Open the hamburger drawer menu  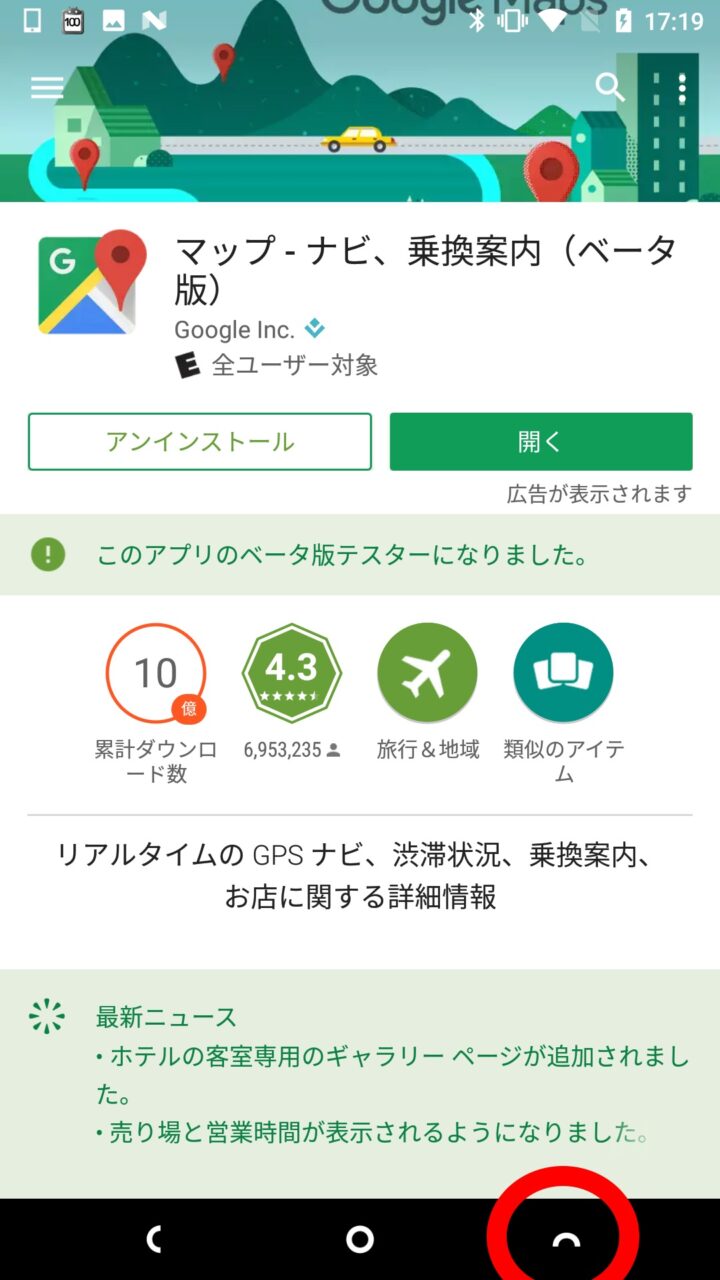(47, 88)
